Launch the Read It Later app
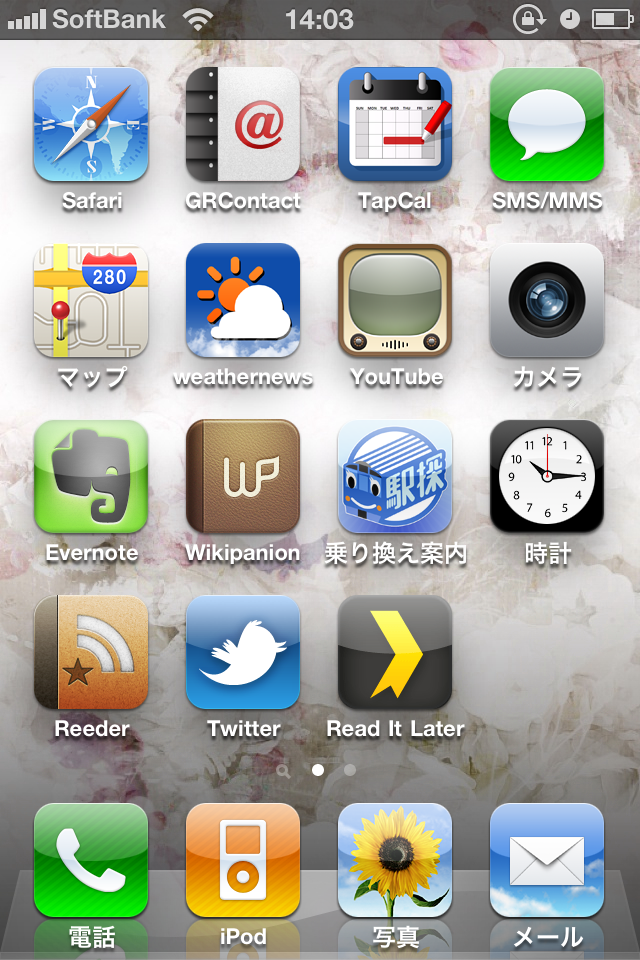Viewport: 640px width, 960px height. (395, 653)
